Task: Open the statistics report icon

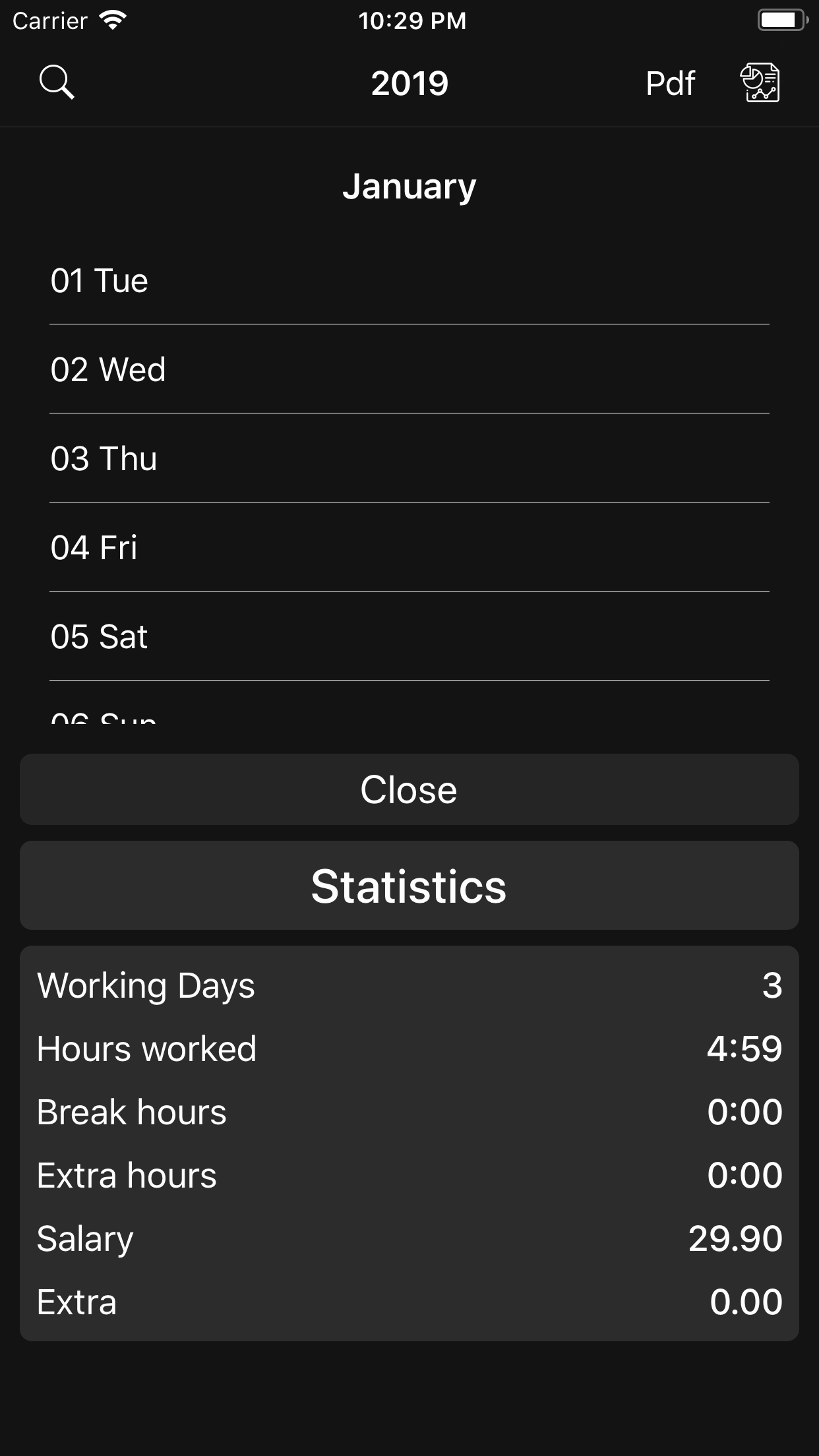Action: click(760, 83)
